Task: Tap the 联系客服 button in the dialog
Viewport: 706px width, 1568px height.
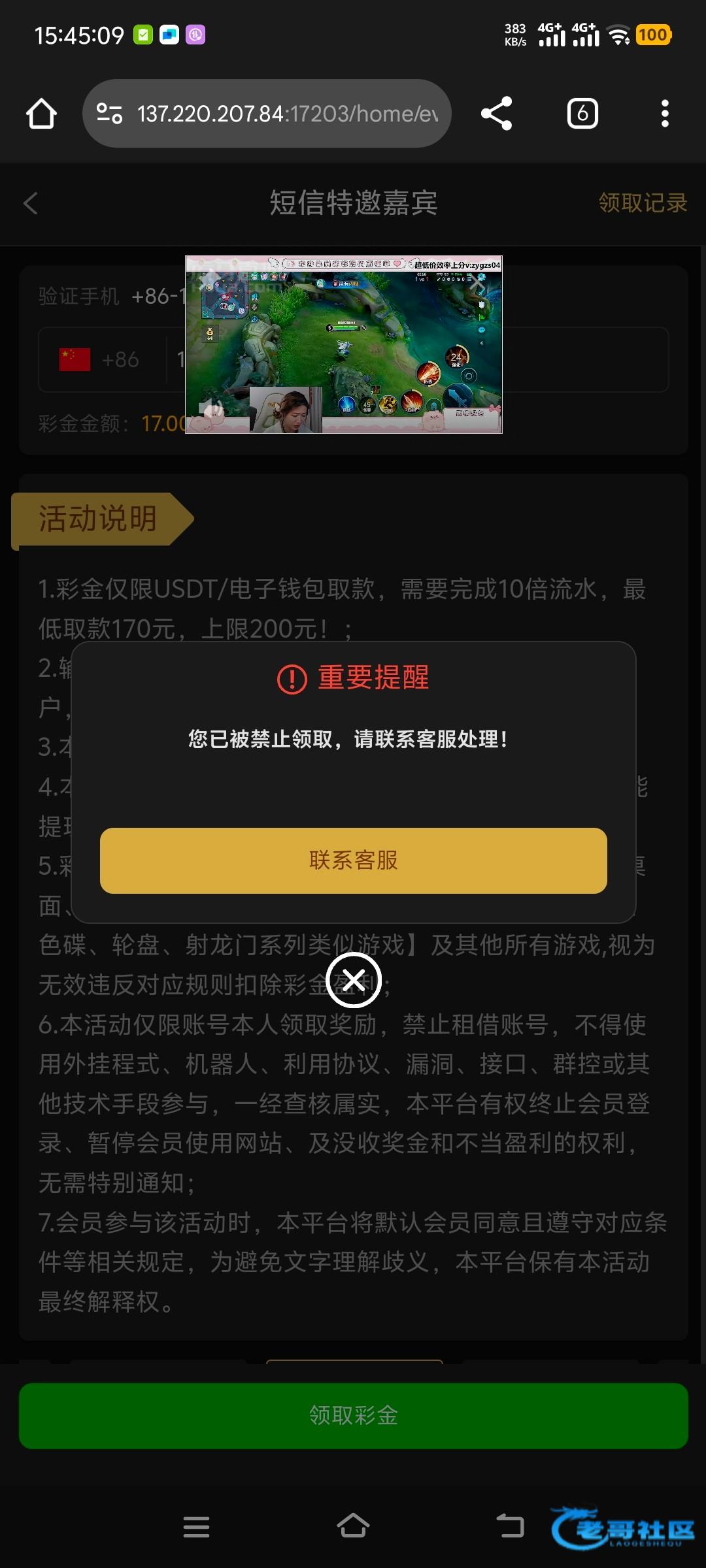Action: [x=353, y=860]
